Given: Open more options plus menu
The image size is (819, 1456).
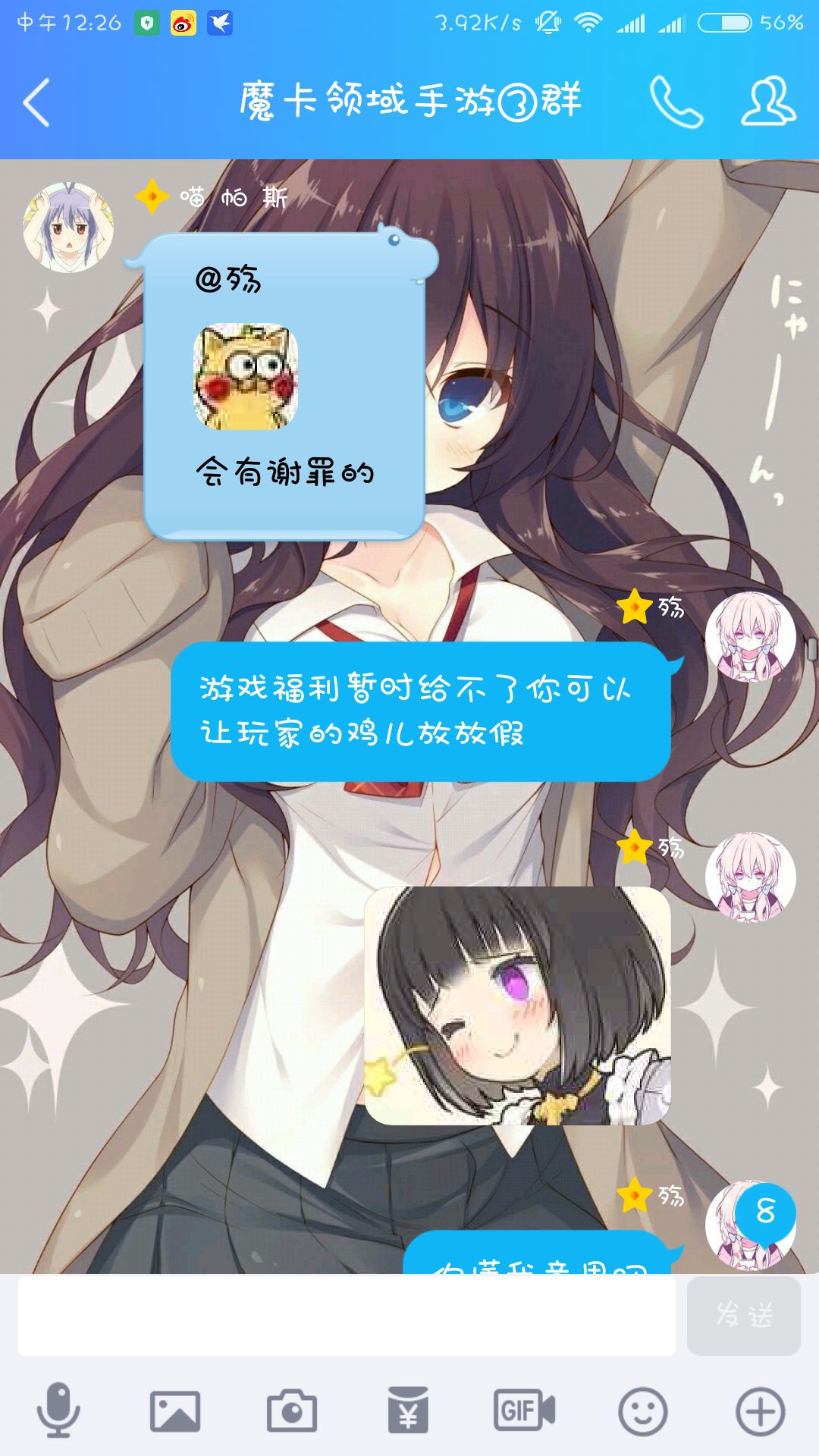Looking at the screenshot, I should (x=760, y=1411).
